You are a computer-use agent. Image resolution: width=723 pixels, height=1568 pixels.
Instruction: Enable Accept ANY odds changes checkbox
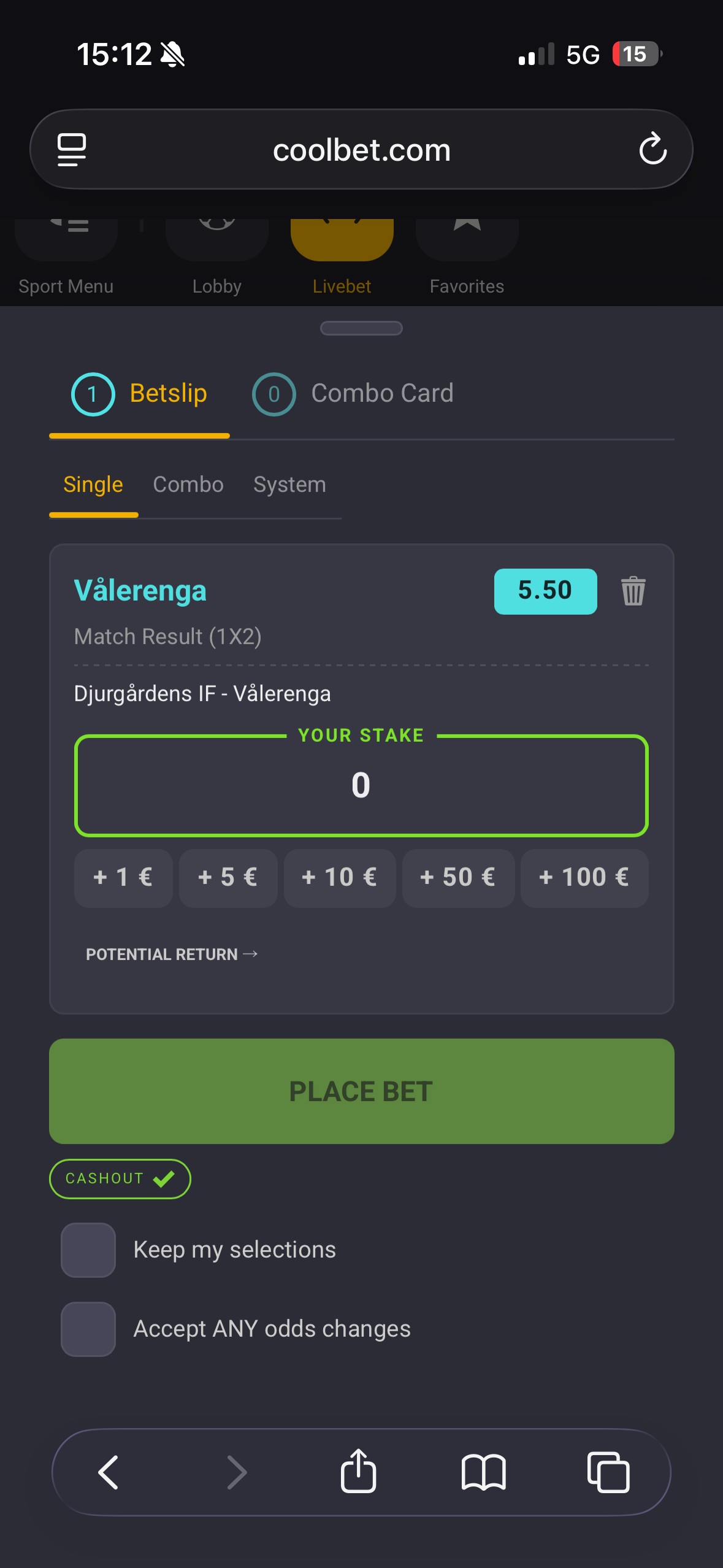88,1329
